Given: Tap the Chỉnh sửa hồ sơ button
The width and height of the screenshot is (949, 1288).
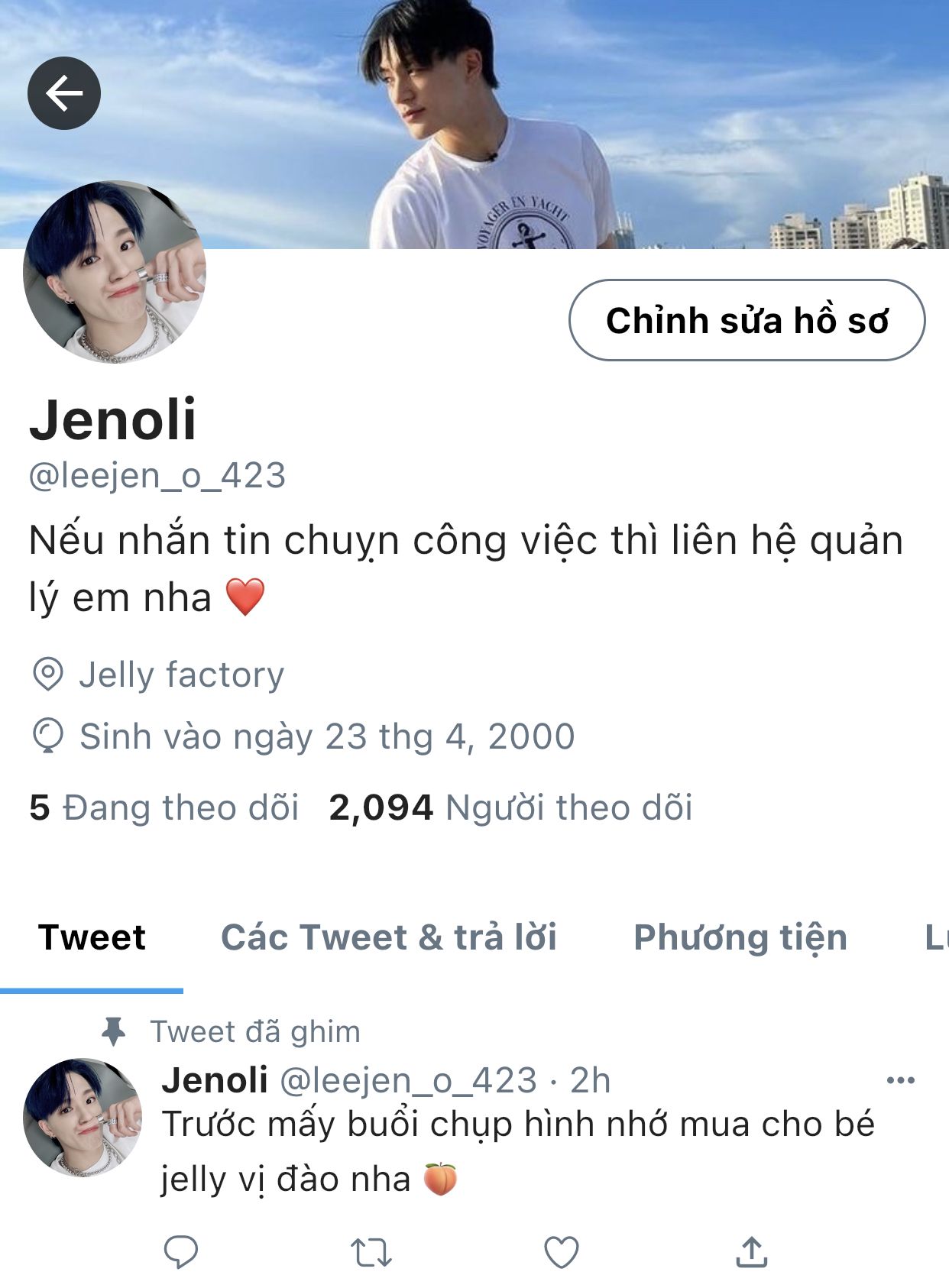Looking at the screenshot, I should pos(747,320).
